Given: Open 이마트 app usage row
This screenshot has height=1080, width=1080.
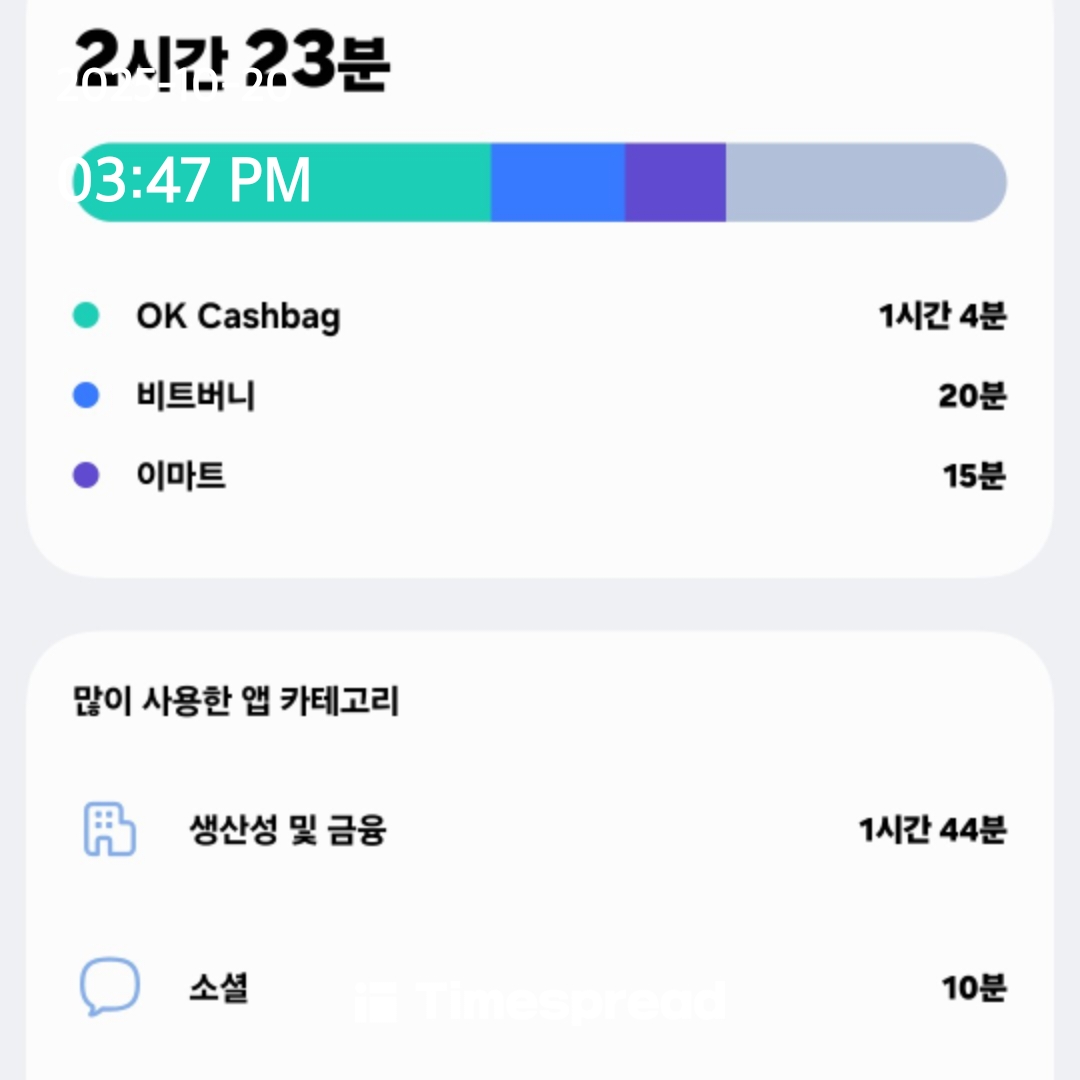Looking at the screenshot, I should tap(539, 475).
